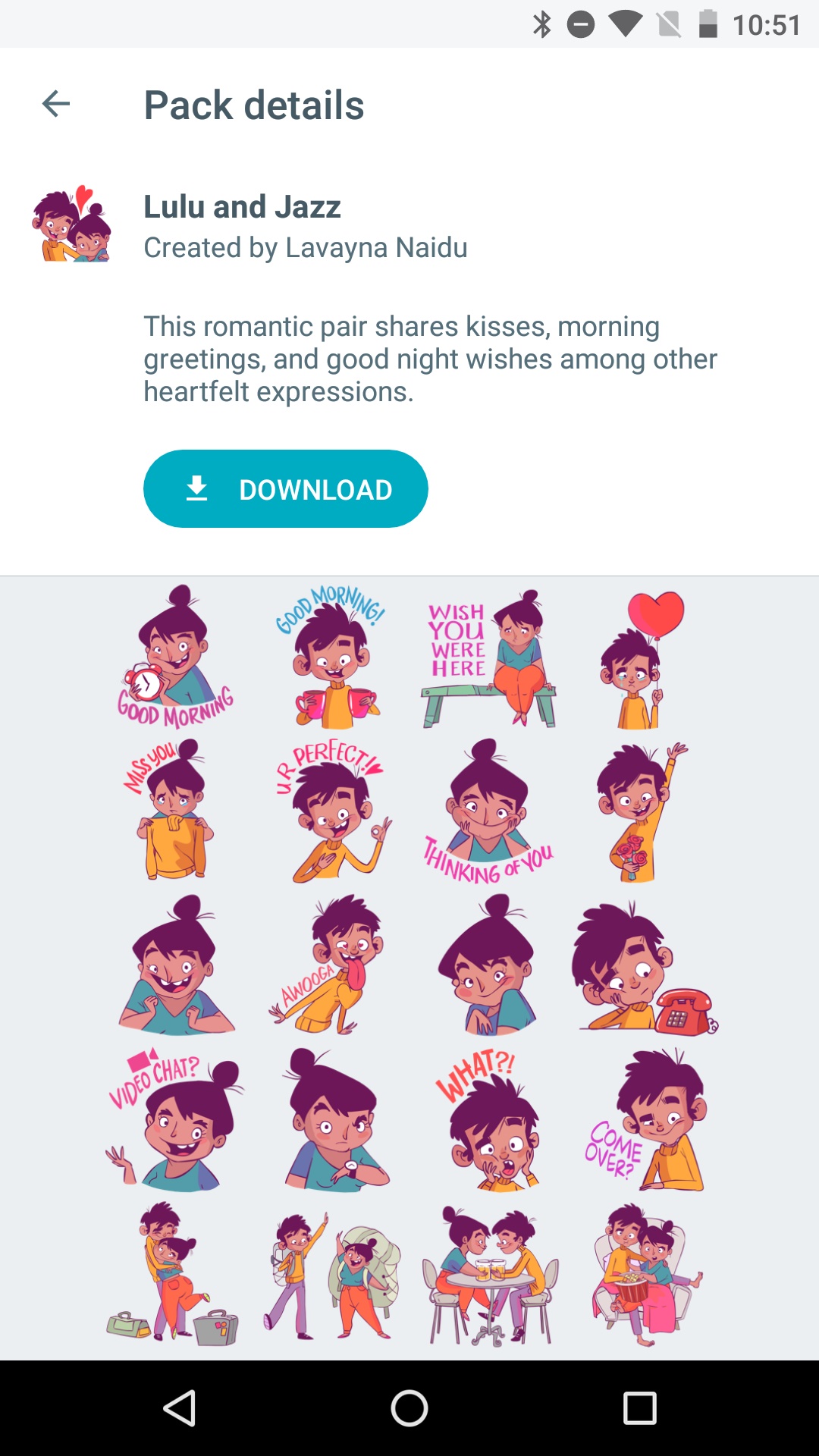The width and height of the screenshot is (819, 1456).
Task: Go back from Pack details
Action: (56, 104)
